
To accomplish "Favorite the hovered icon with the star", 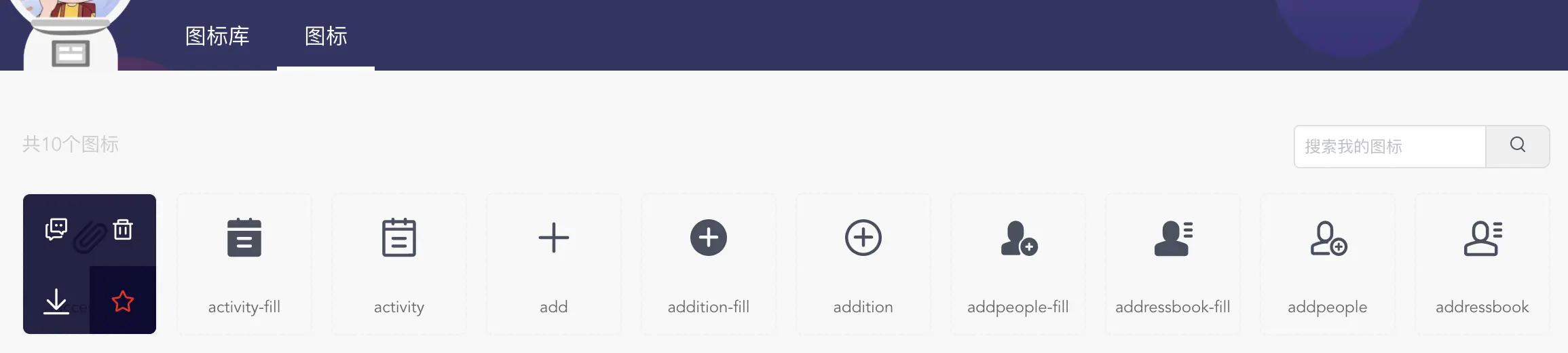I will pyautogui.click(x=123, y=301).
